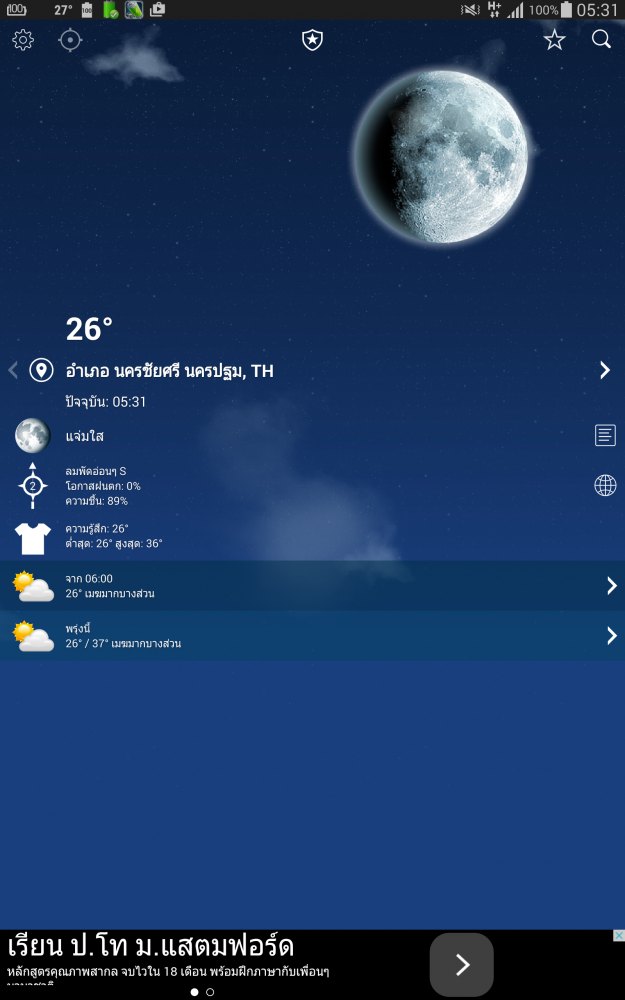
Task: Open the favorites star icon
Action: (554, 40)
